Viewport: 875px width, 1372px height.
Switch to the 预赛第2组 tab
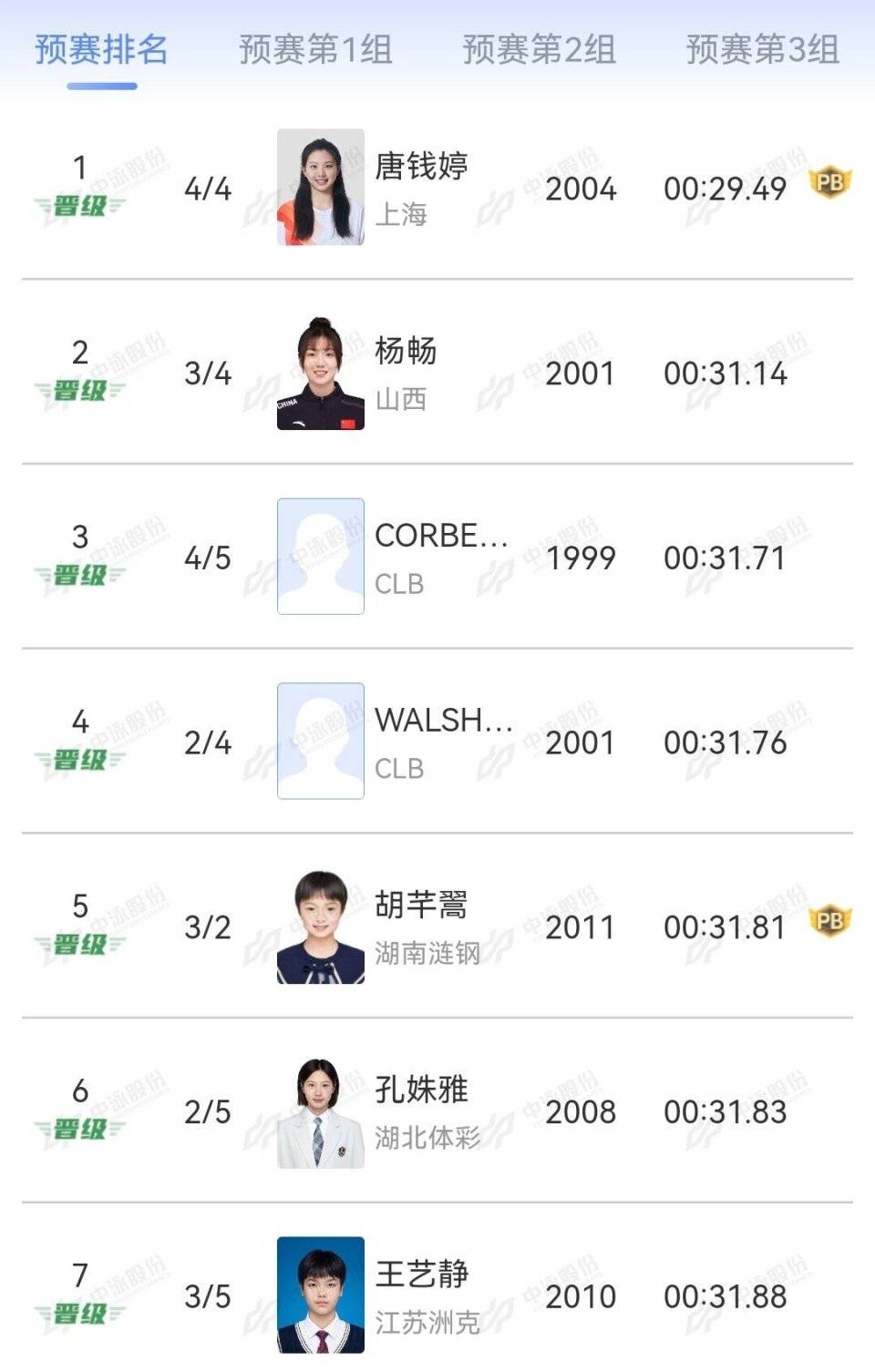pyautogui.click(x=539, y=49)
